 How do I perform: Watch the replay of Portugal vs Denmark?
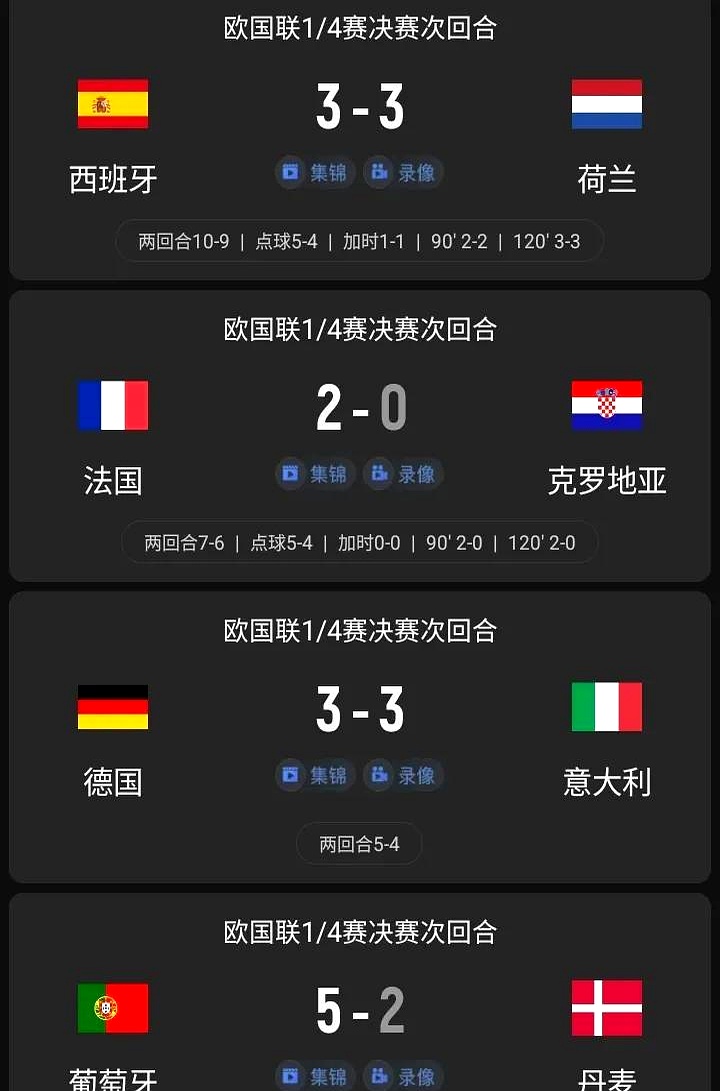(404, 1076)
